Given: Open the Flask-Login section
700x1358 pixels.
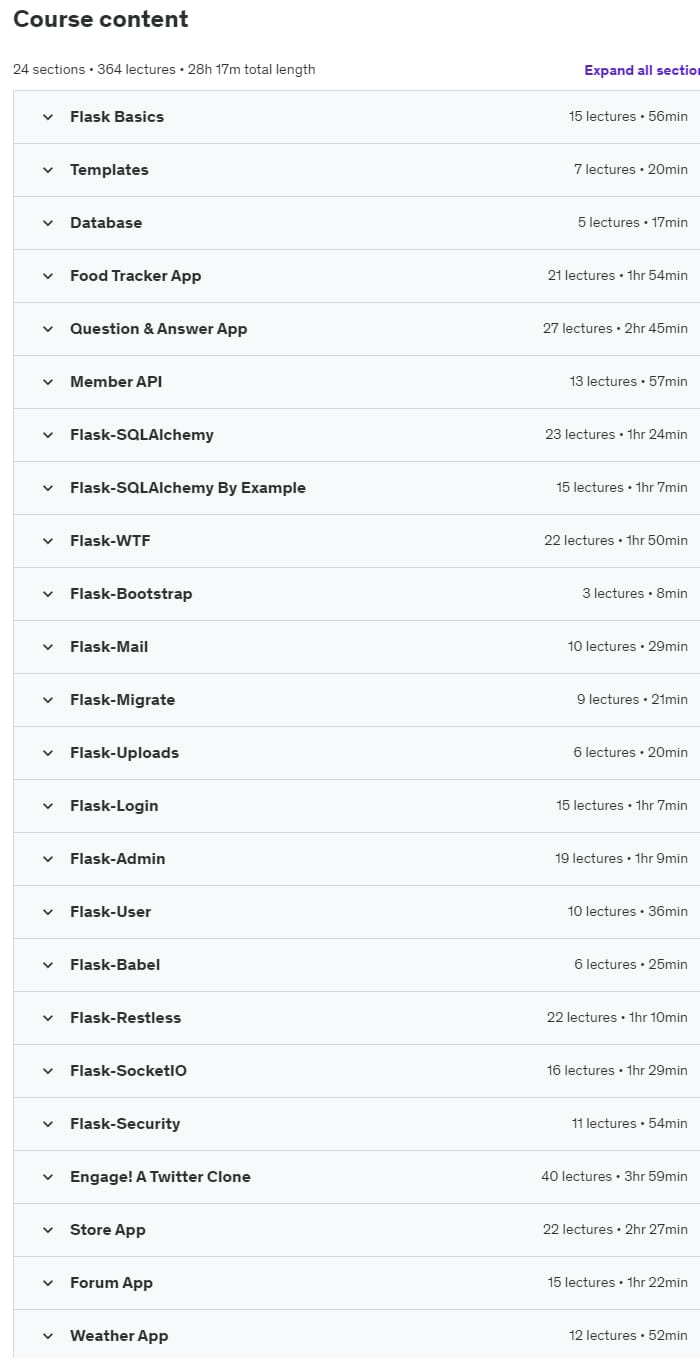Looking at the screenshot, I should 357,806.
